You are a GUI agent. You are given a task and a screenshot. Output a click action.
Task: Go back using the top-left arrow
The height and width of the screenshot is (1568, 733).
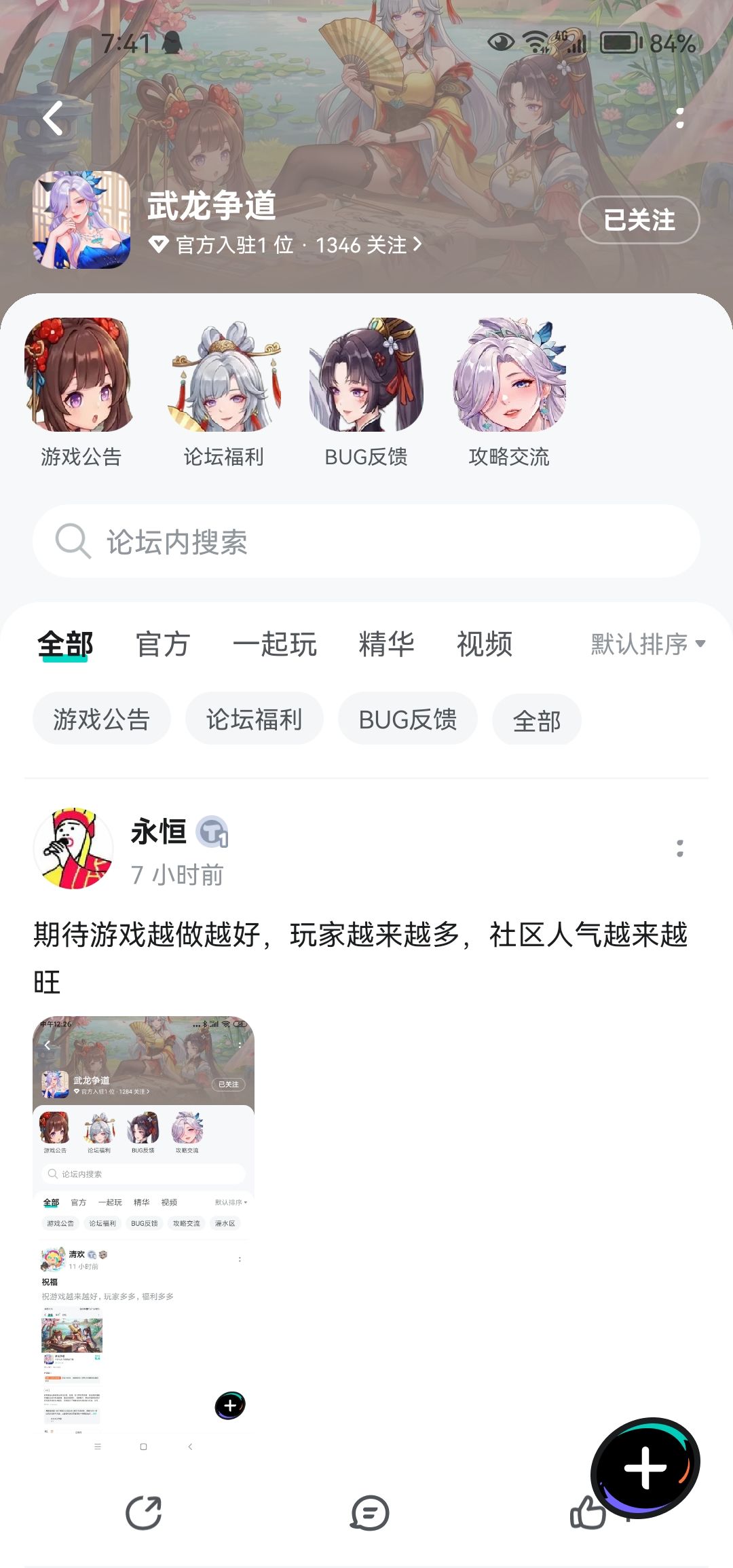click(54, 118)
